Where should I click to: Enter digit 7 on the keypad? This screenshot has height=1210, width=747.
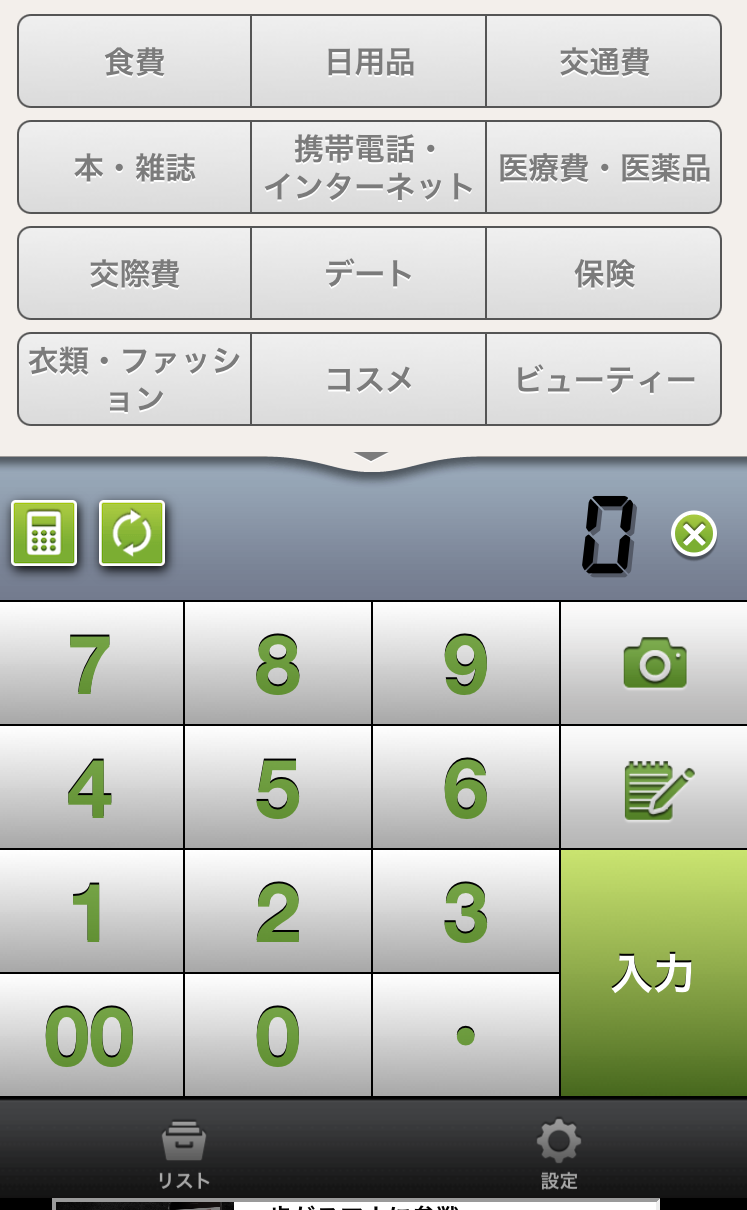coord(91,663)
